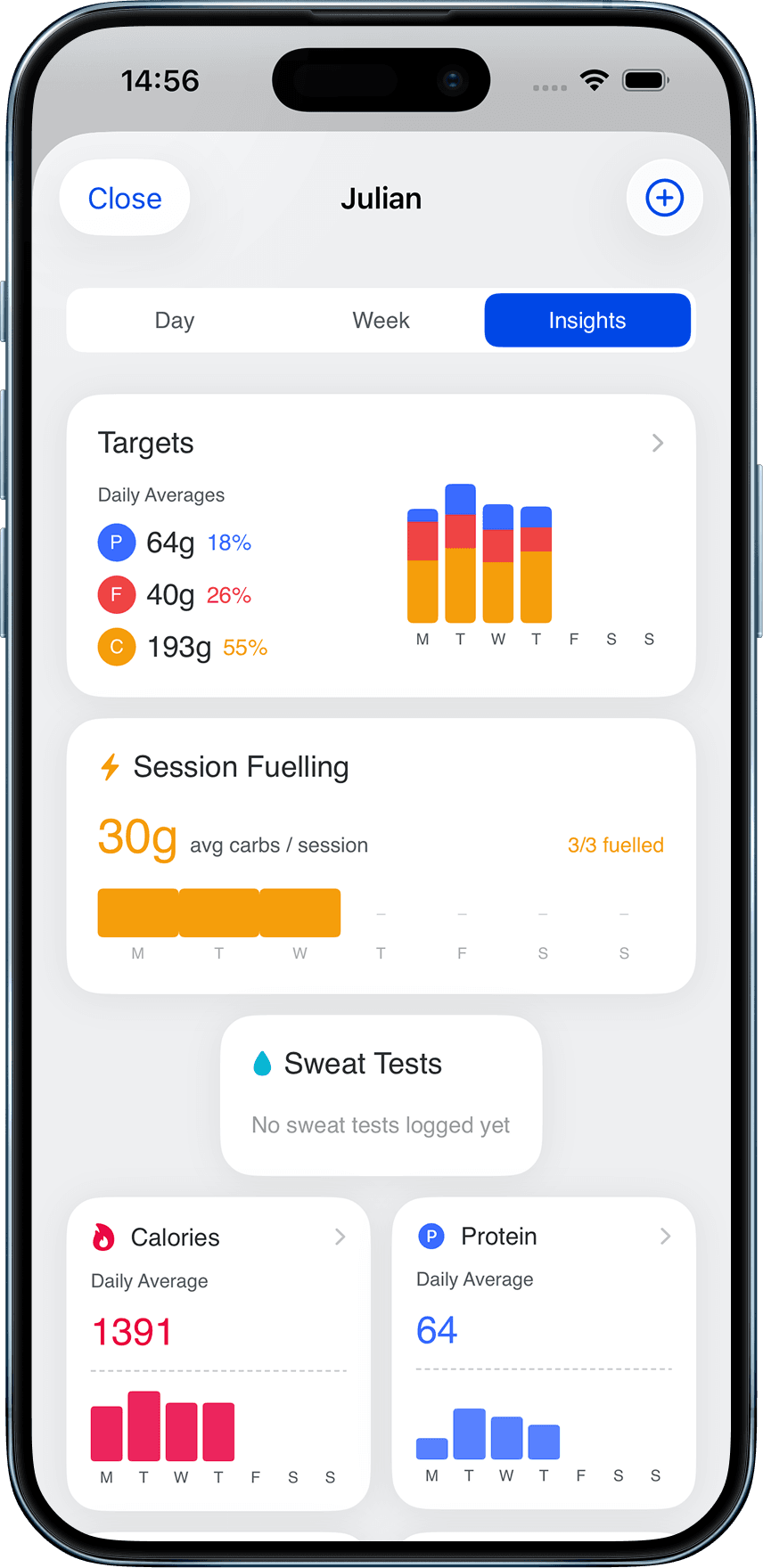Expand the Targets card details

(657, 443)
